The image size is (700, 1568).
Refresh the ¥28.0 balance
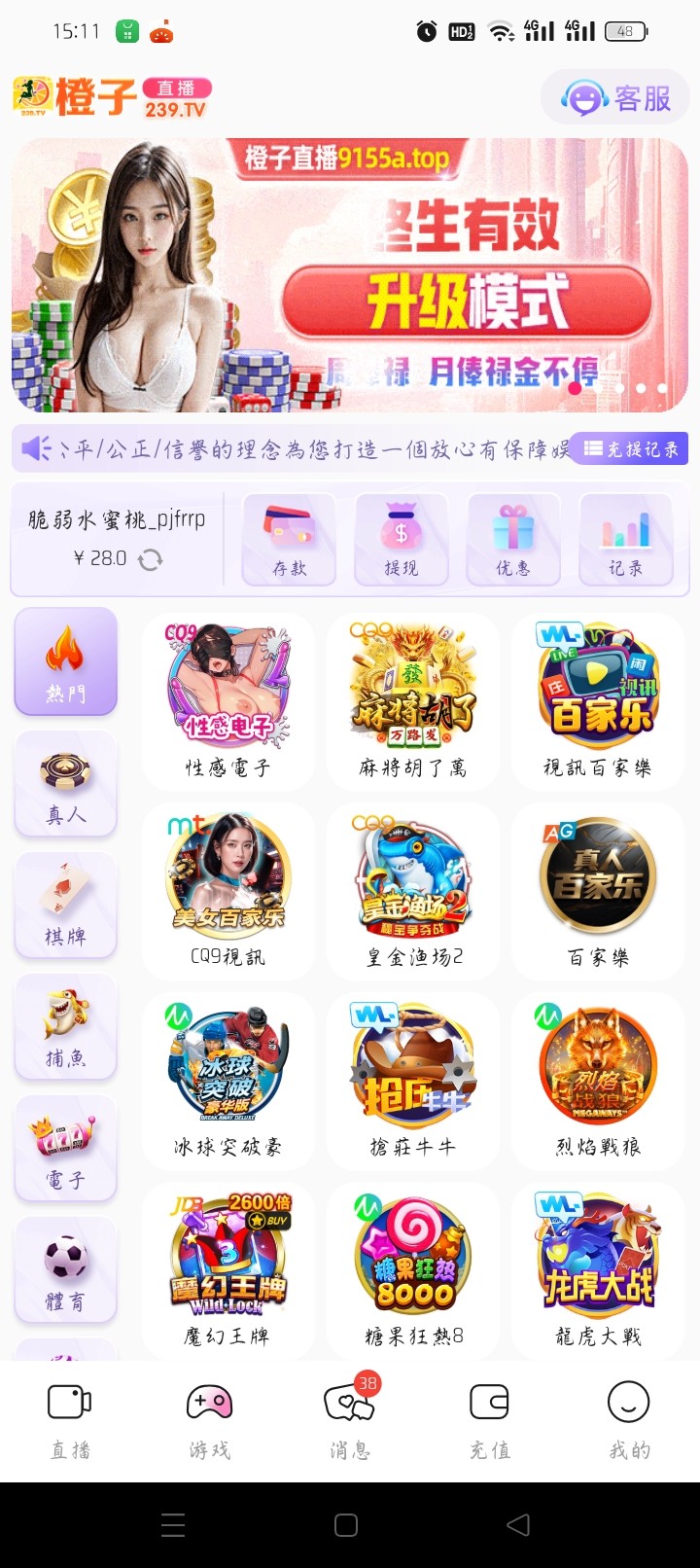pos(150,559)
